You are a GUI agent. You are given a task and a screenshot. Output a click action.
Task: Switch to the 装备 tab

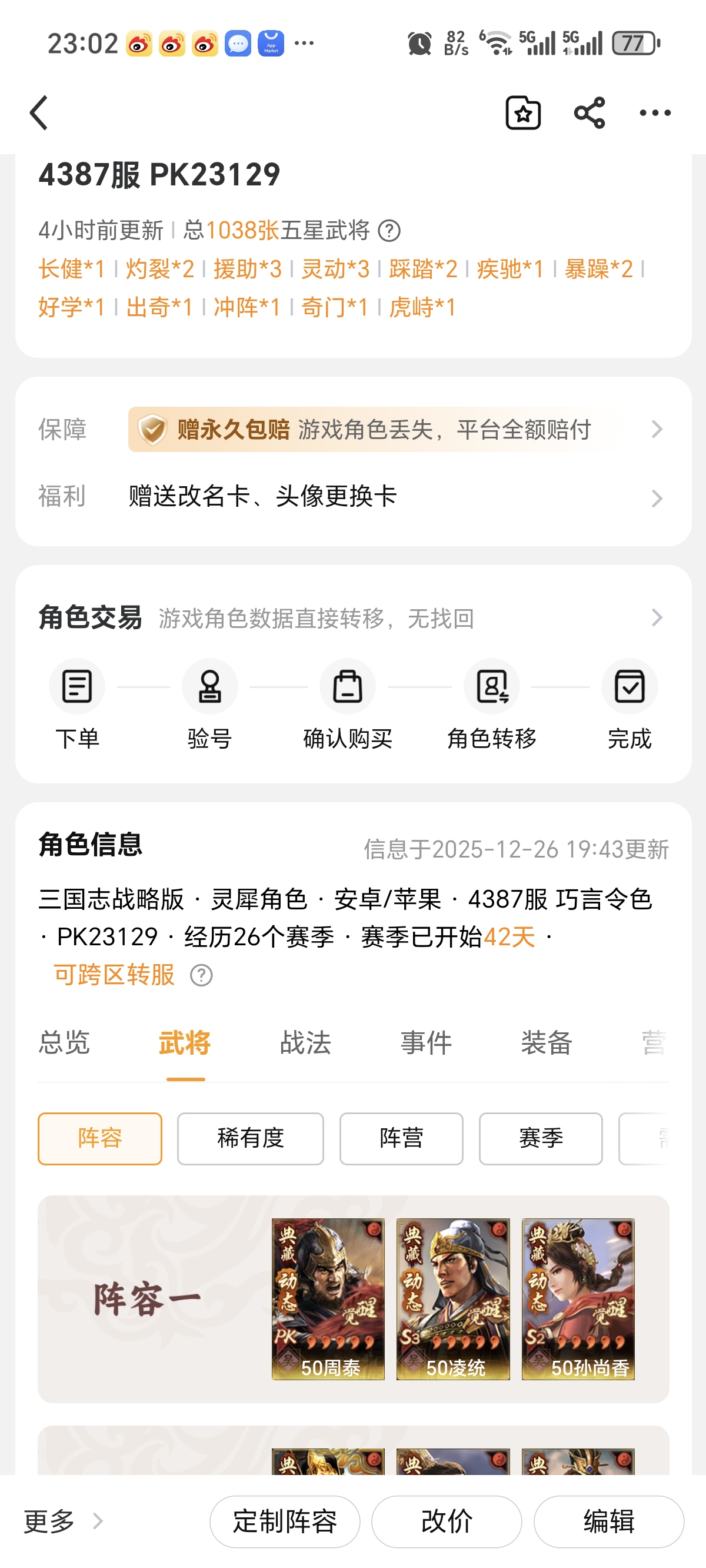coord(547,1043)
